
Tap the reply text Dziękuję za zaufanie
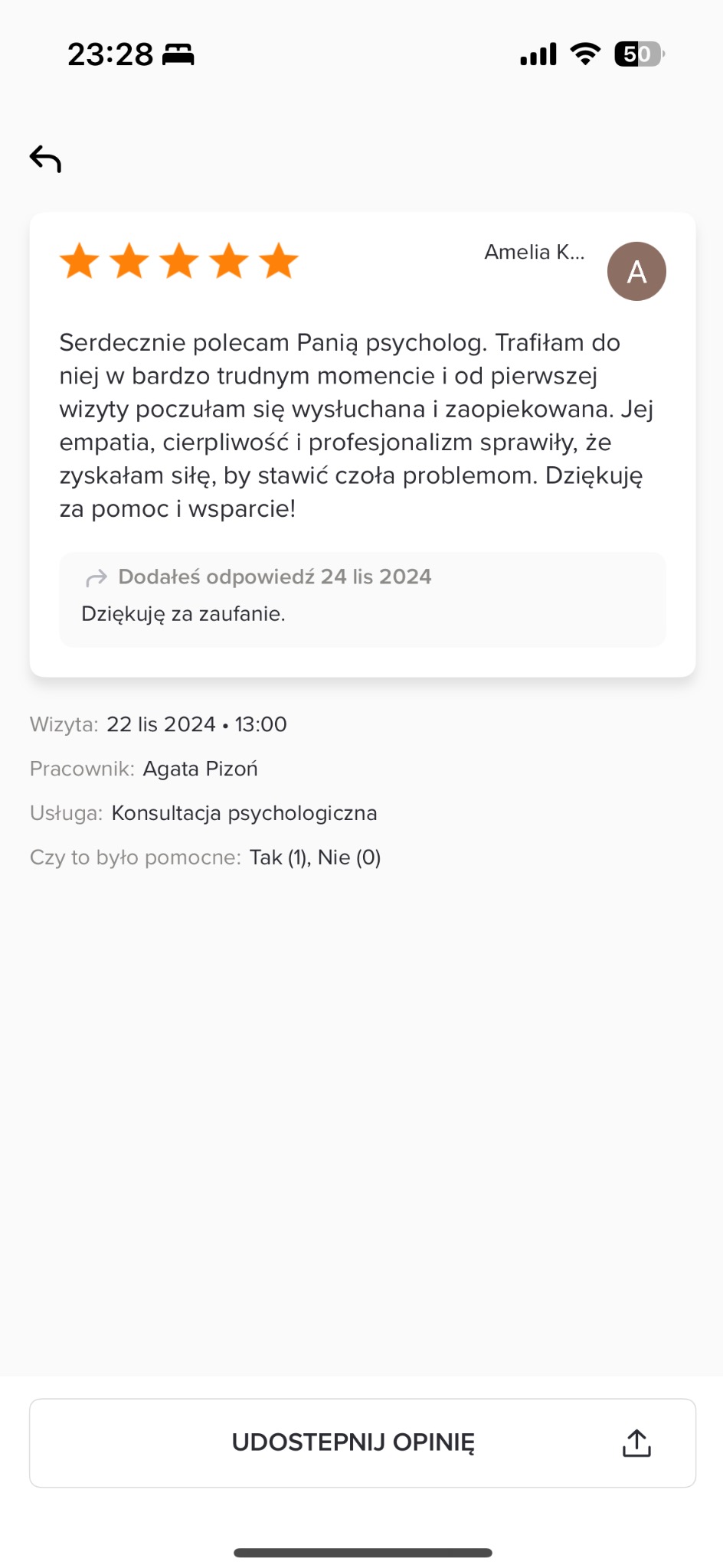(x=182, y=614)
